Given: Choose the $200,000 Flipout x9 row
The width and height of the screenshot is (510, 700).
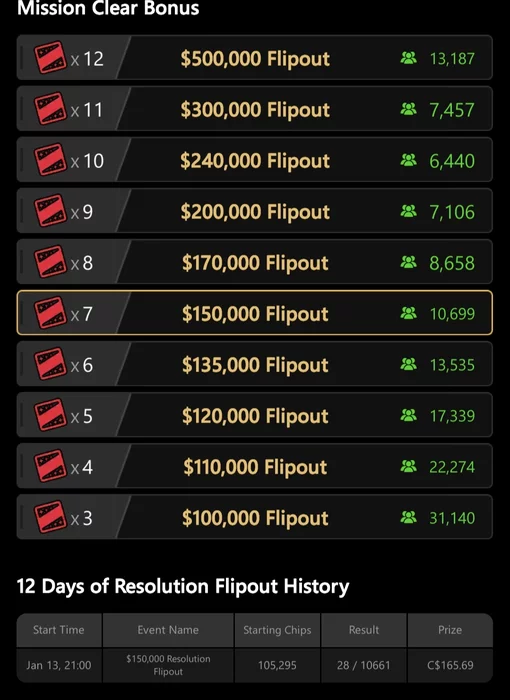Looking at the screenshot, I should click(x=255, y=211).
